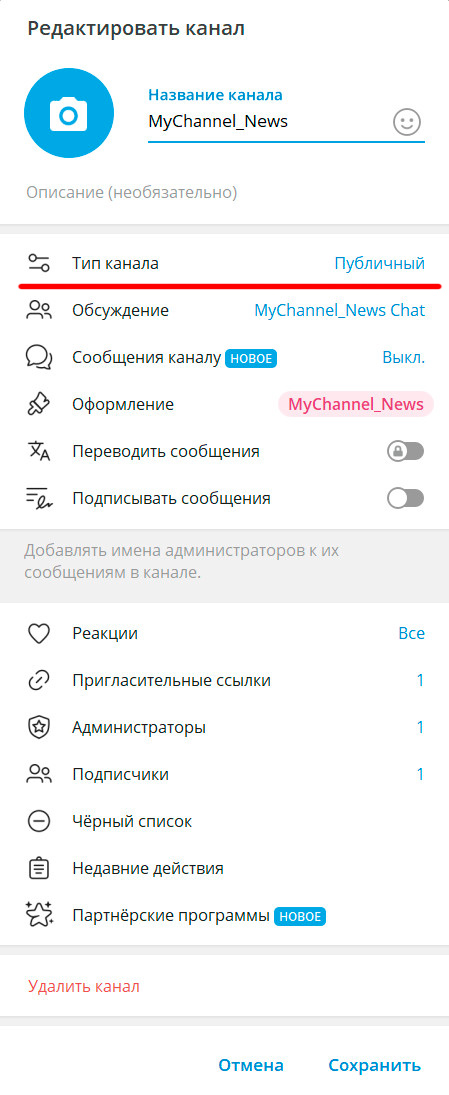The image size is (449, 1095).
Task: Open the Обсуждение discussion settings
Action: [x=224, y=311]
